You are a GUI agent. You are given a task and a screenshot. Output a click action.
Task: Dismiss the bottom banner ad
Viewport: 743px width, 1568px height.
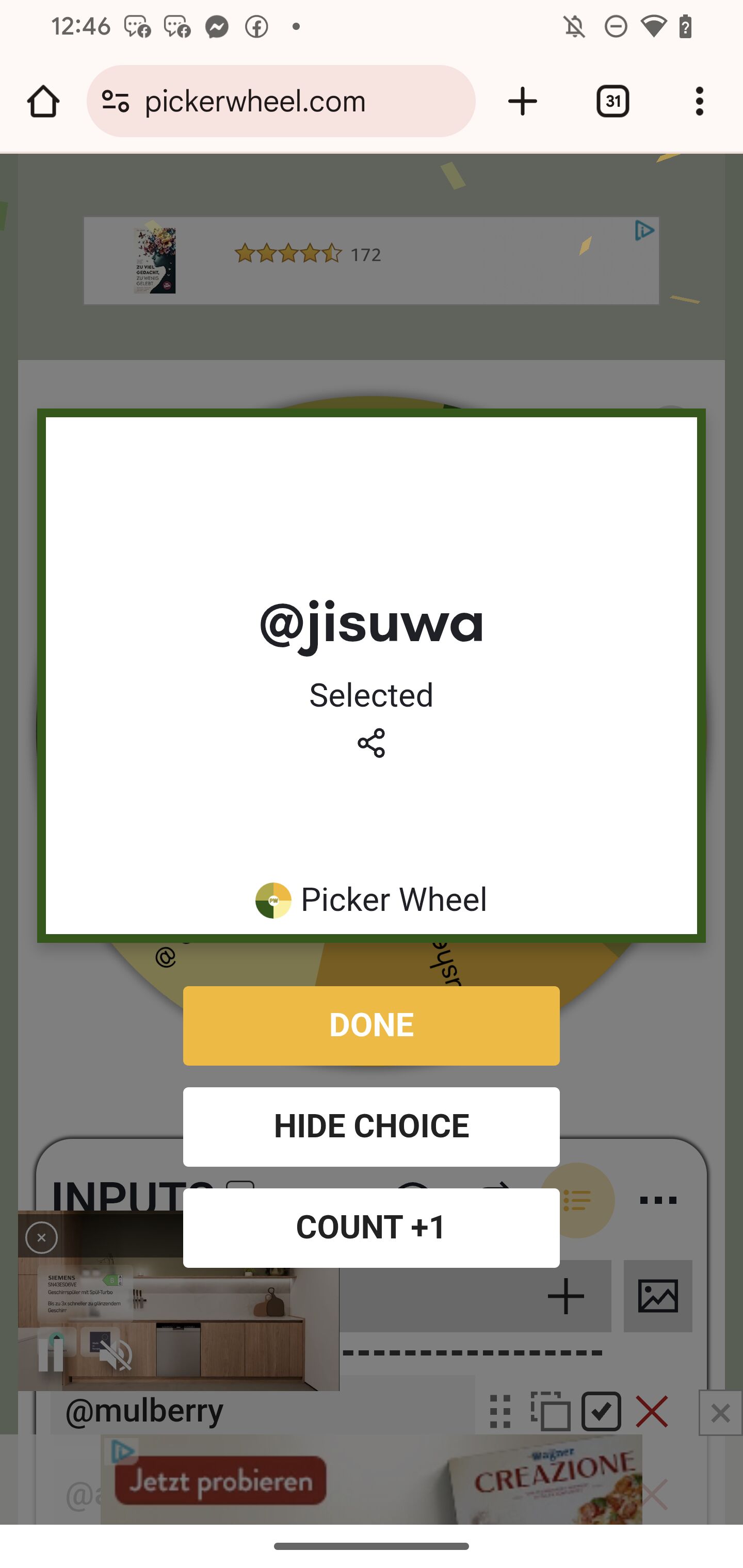pos(720,1413)
